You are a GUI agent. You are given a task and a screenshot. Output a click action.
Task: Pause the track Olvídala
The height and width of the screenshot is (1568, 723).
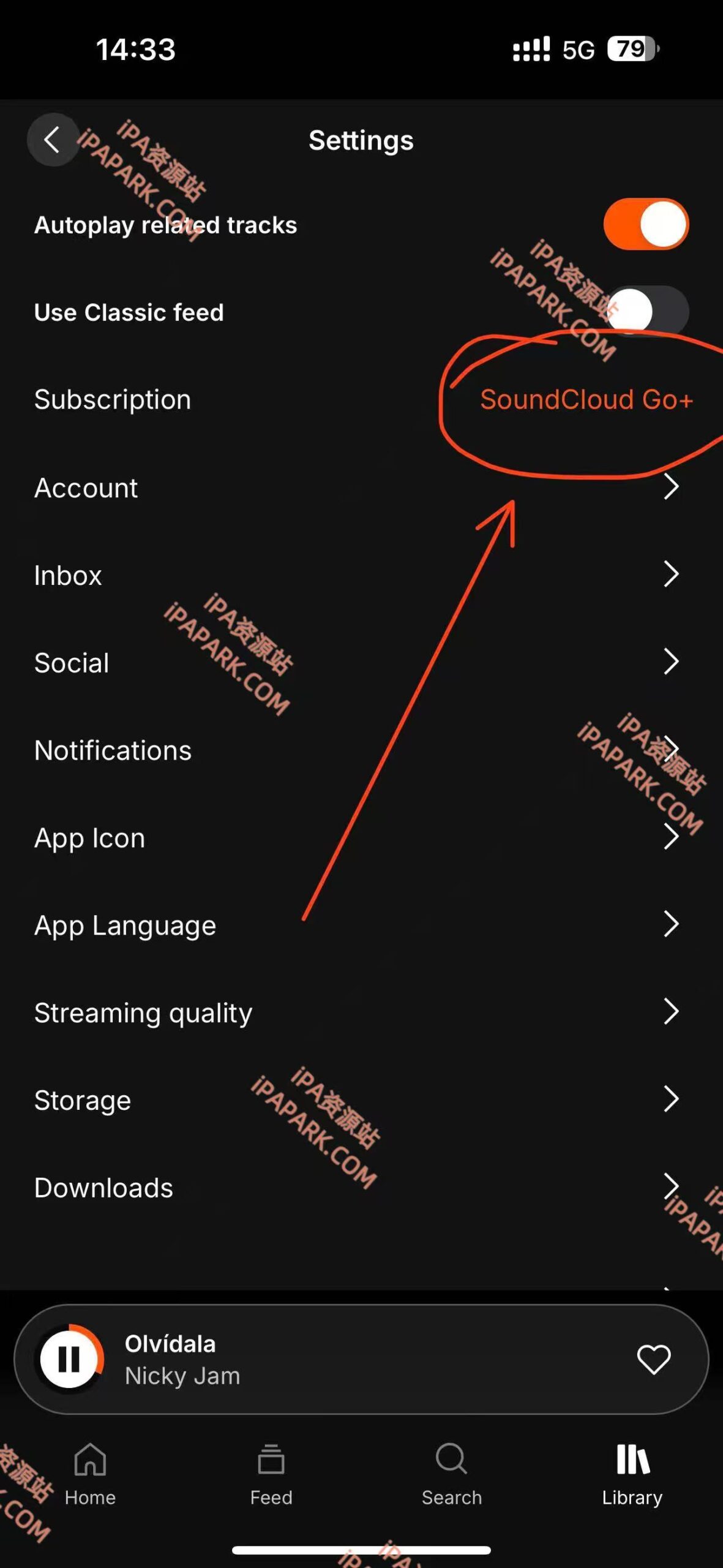pos(69,1359)
